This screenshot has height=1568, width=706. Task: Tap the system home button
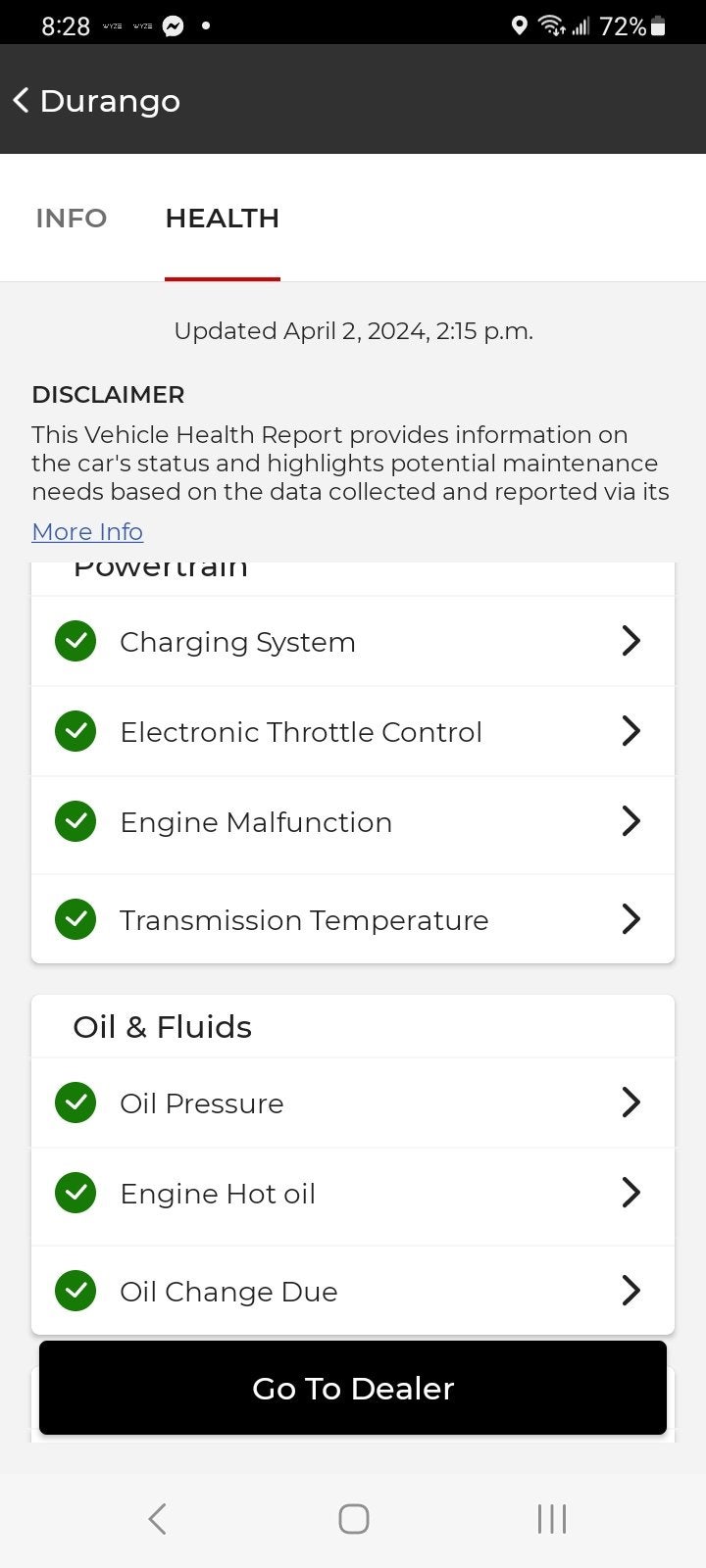353,1519
